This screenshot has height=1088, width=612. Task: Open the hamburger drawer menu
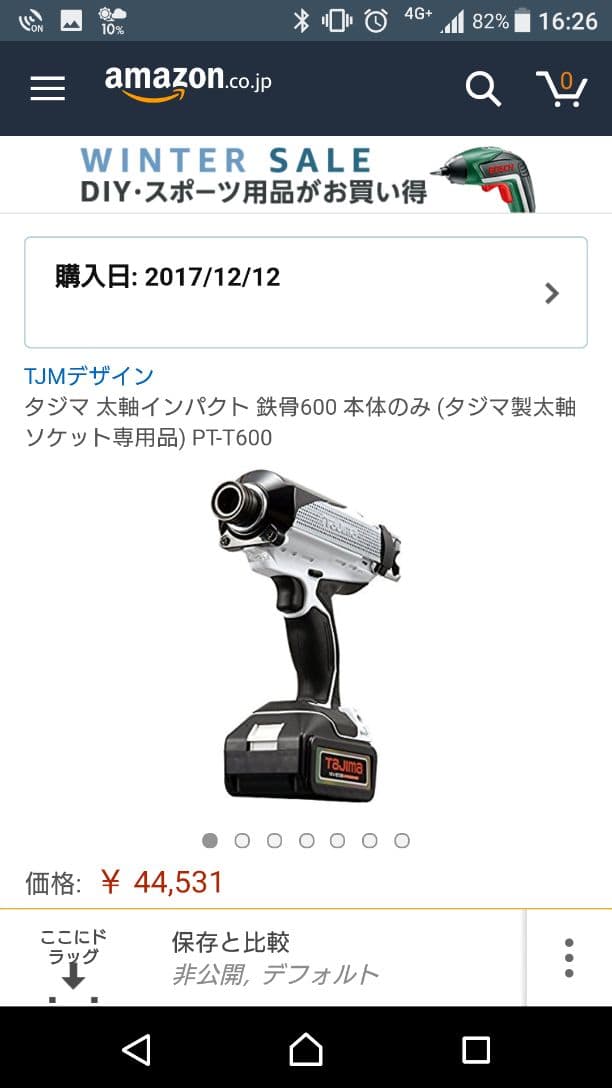(47, 89)
